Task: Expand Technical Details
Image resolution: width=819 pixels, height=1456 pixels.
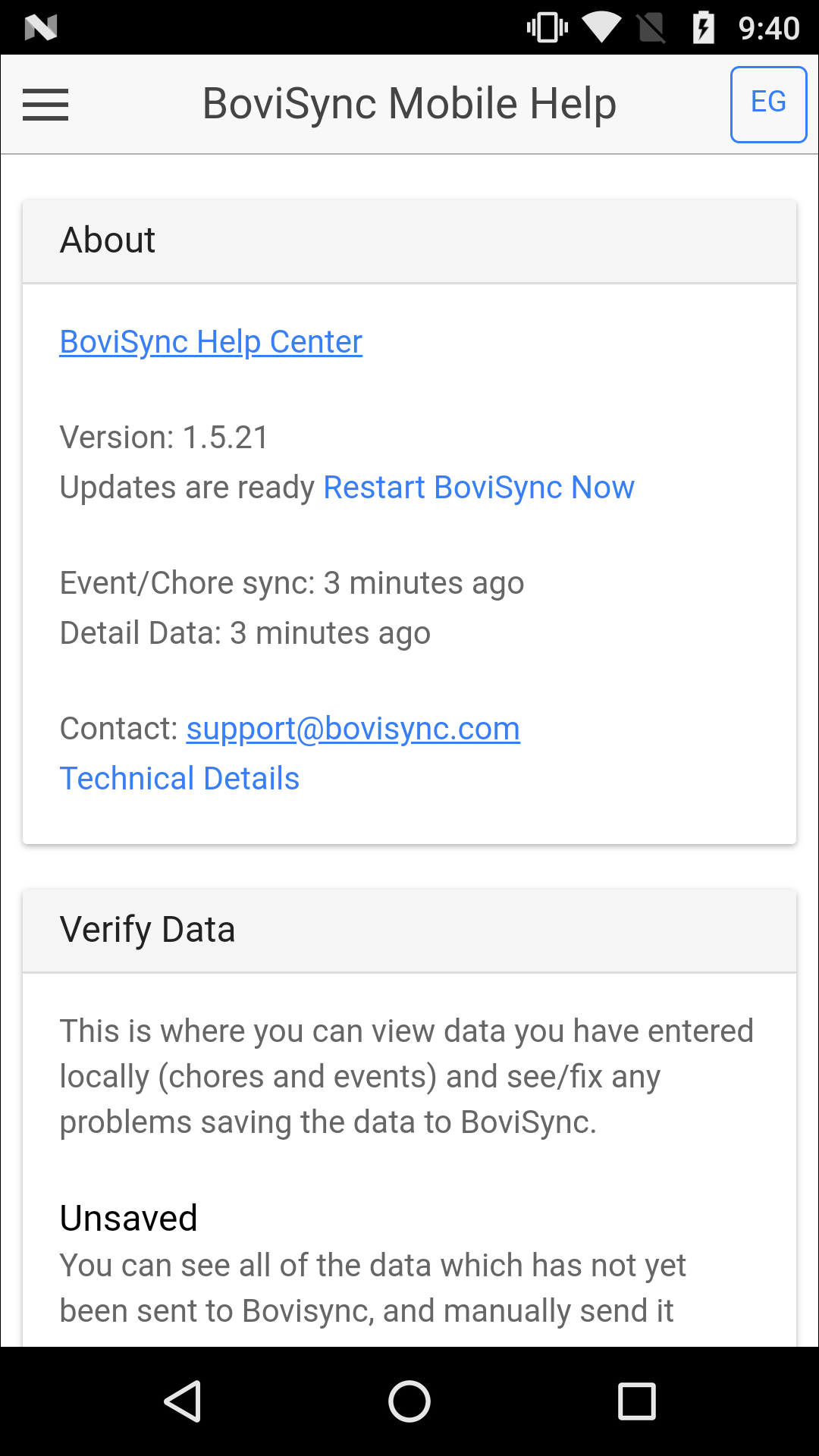Action: tap(180, 779)
